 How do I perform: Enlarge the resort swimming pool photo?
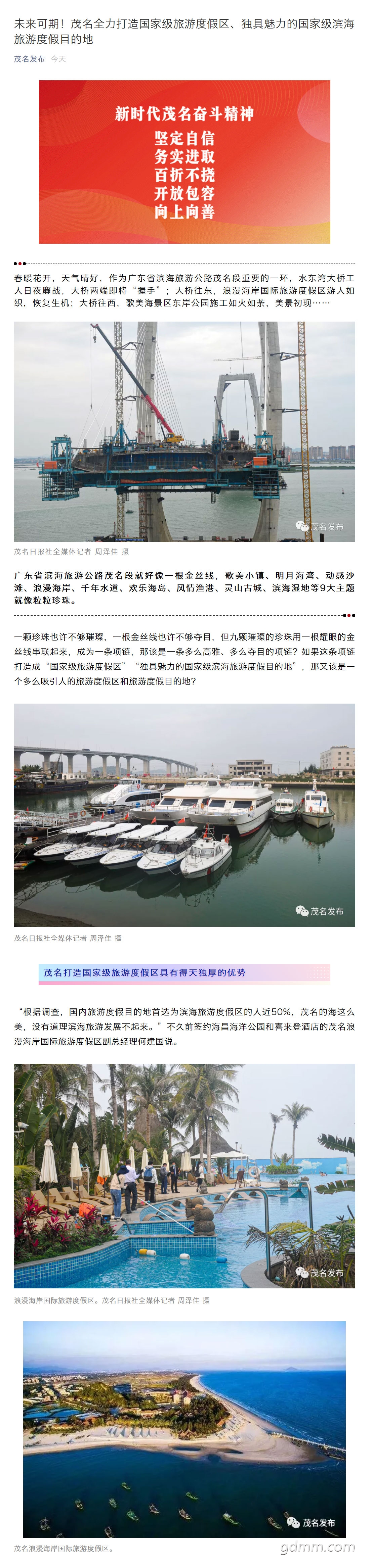[184, 1175]
